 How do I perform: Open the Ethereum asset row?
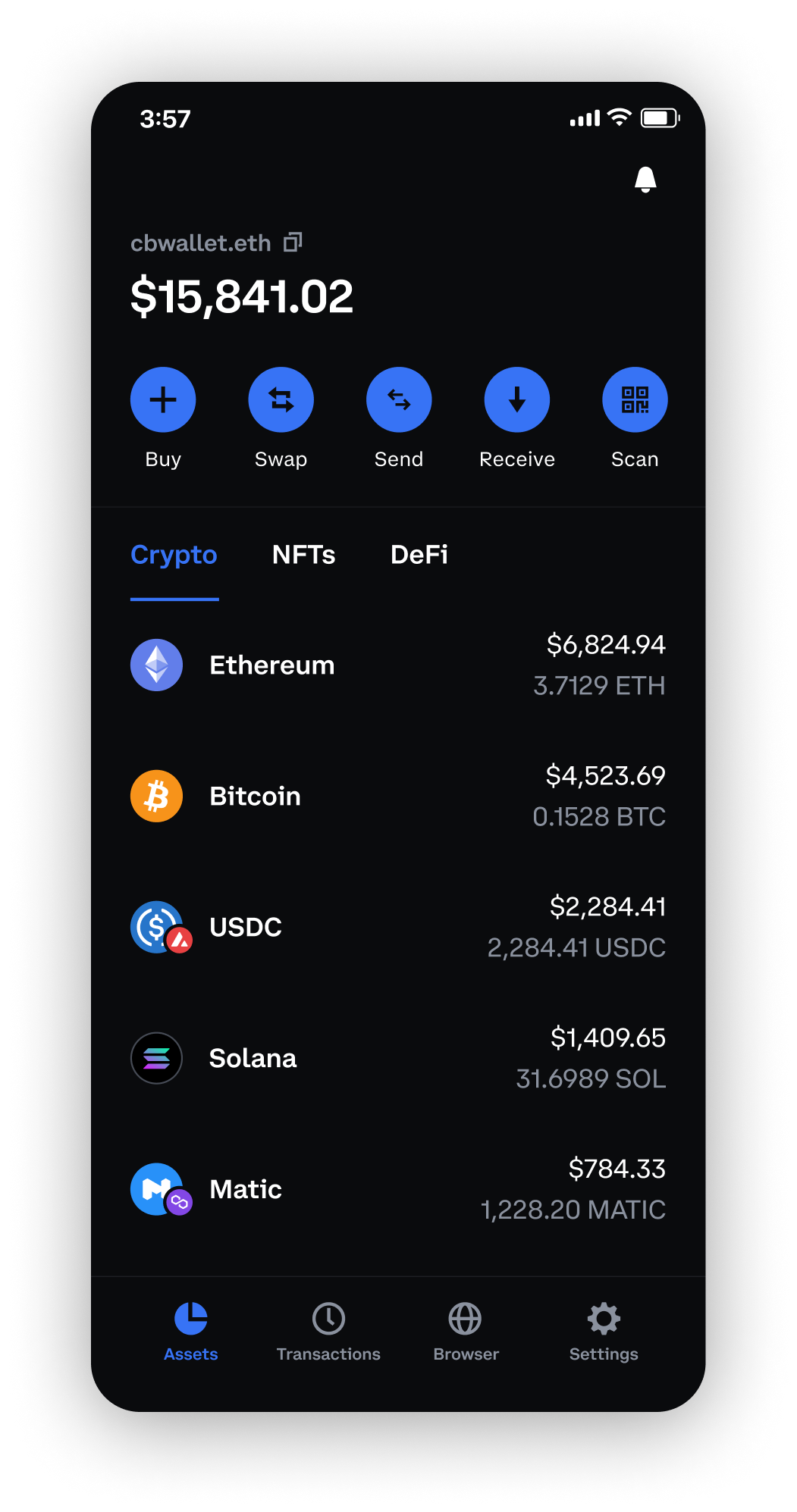pos(398,665)
